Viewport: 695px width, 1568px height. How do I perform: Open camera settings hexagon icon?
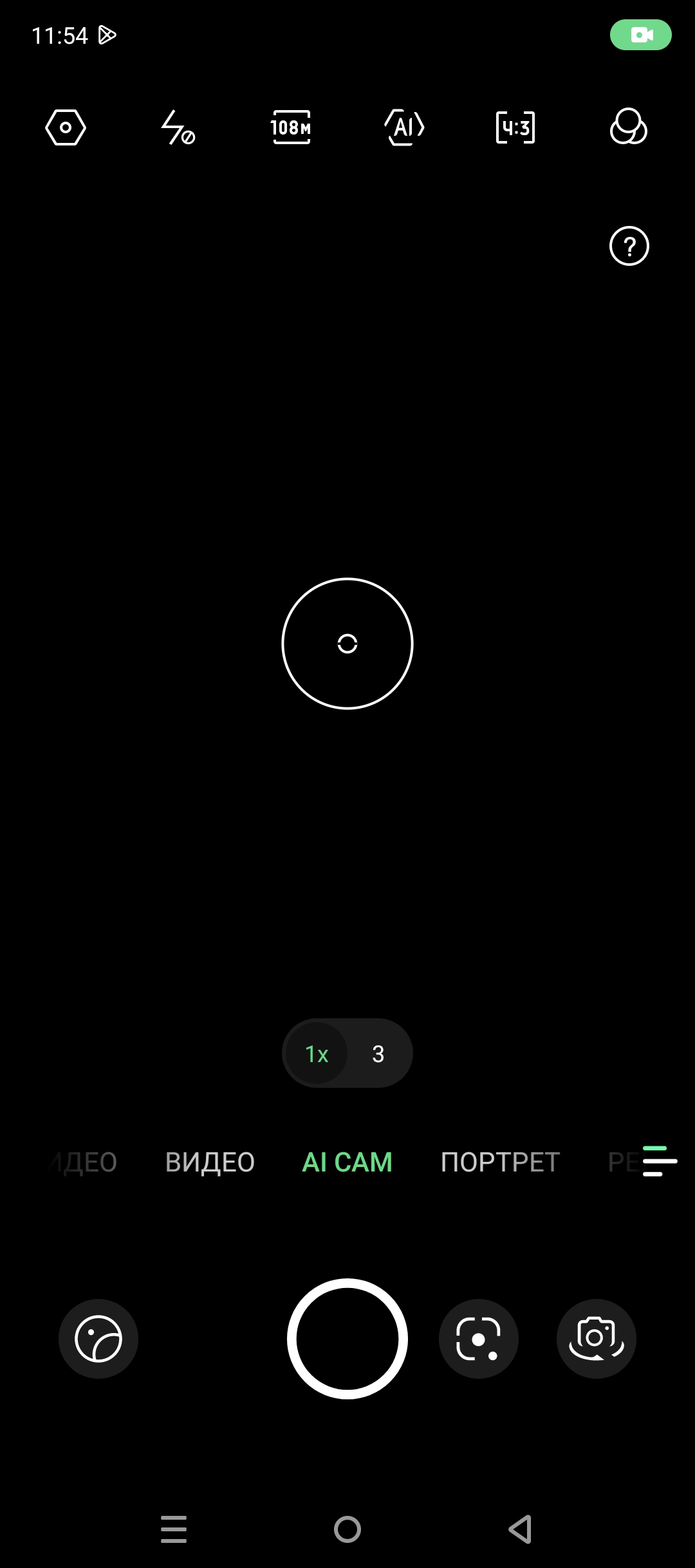point(66,127)
